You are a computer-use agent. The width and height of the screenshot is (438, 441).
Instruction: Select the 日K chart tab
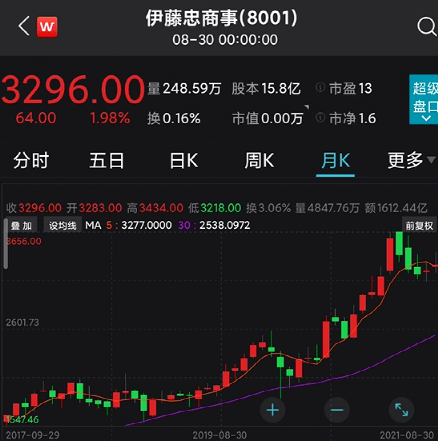click(x=184, y=160)
